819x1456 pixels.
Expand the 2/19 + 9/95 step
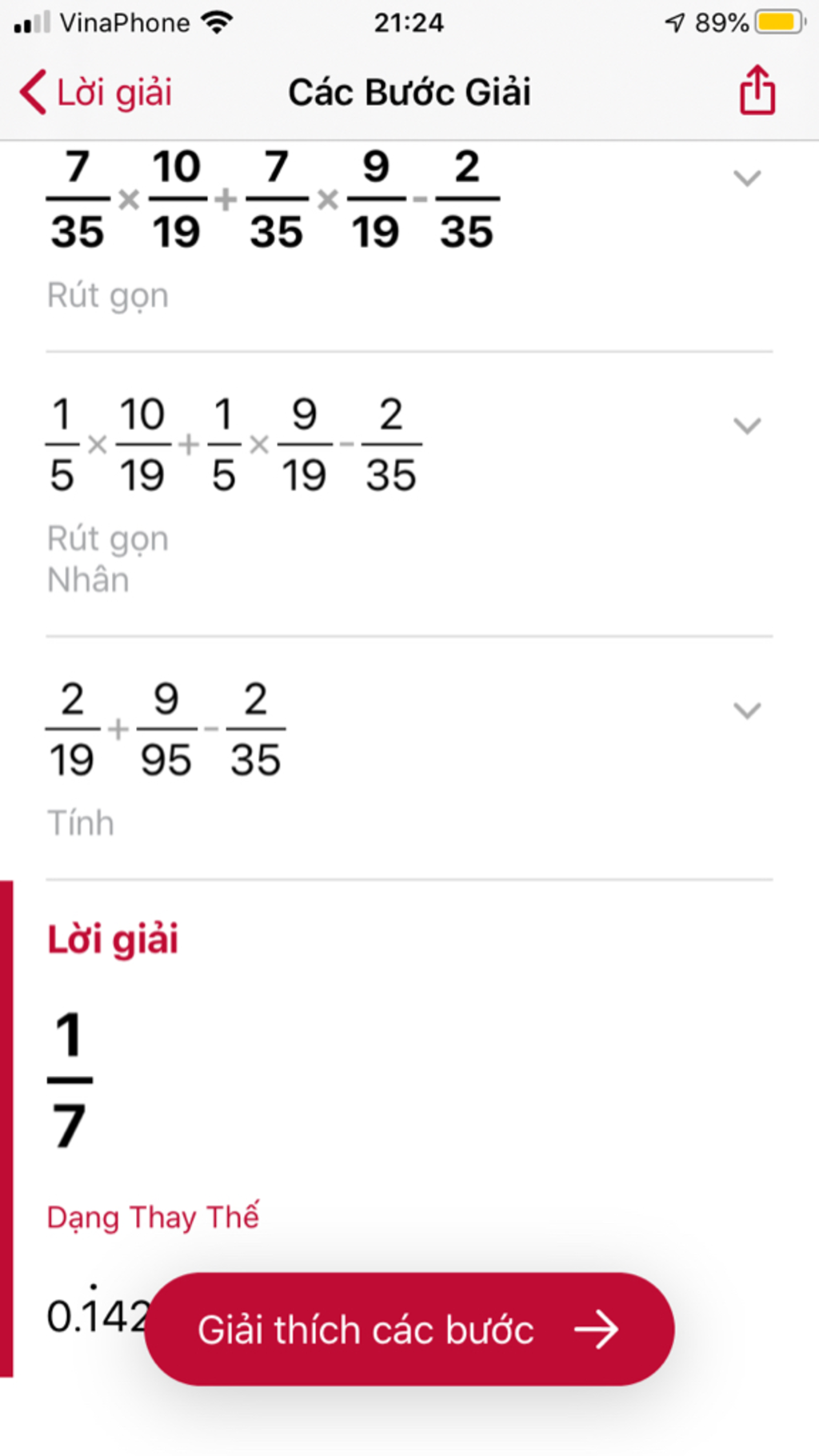[x=747, y=710]
